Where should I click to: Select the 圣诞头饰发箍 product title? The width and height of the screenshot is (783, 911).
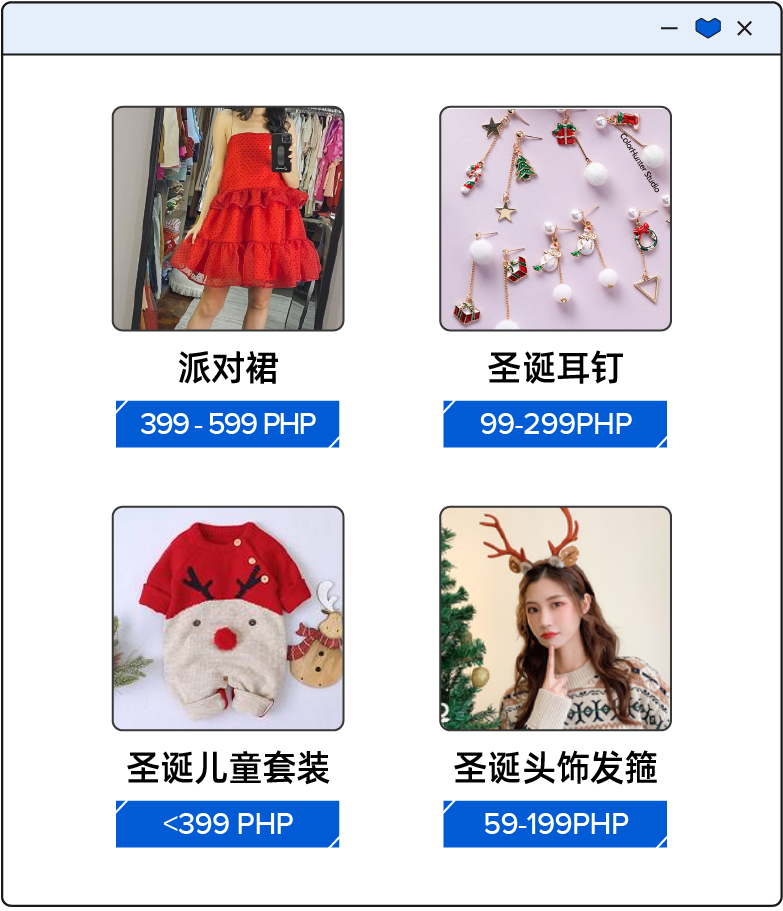coord(554,768)
